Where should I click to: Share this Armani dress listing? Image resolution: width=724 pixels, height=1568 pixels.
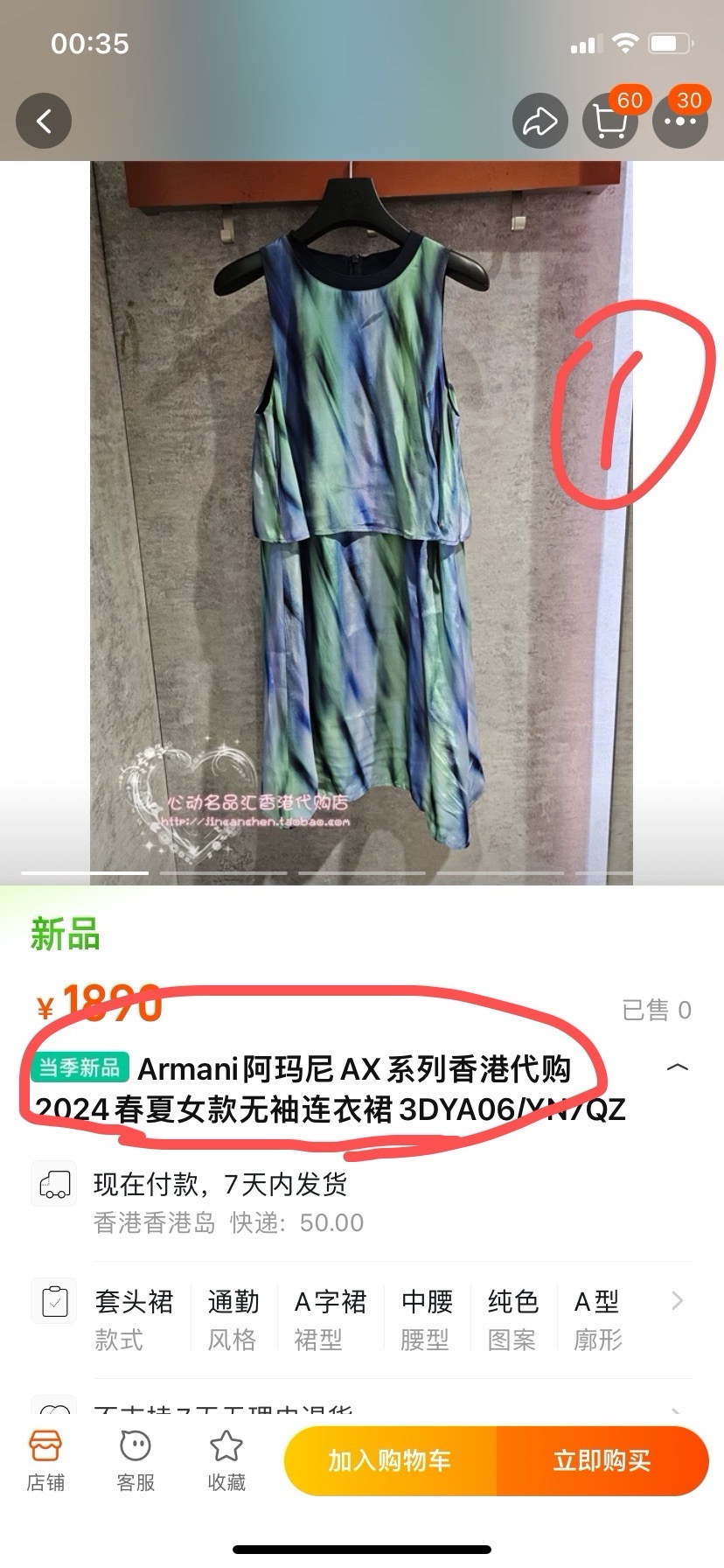[540, 122]
